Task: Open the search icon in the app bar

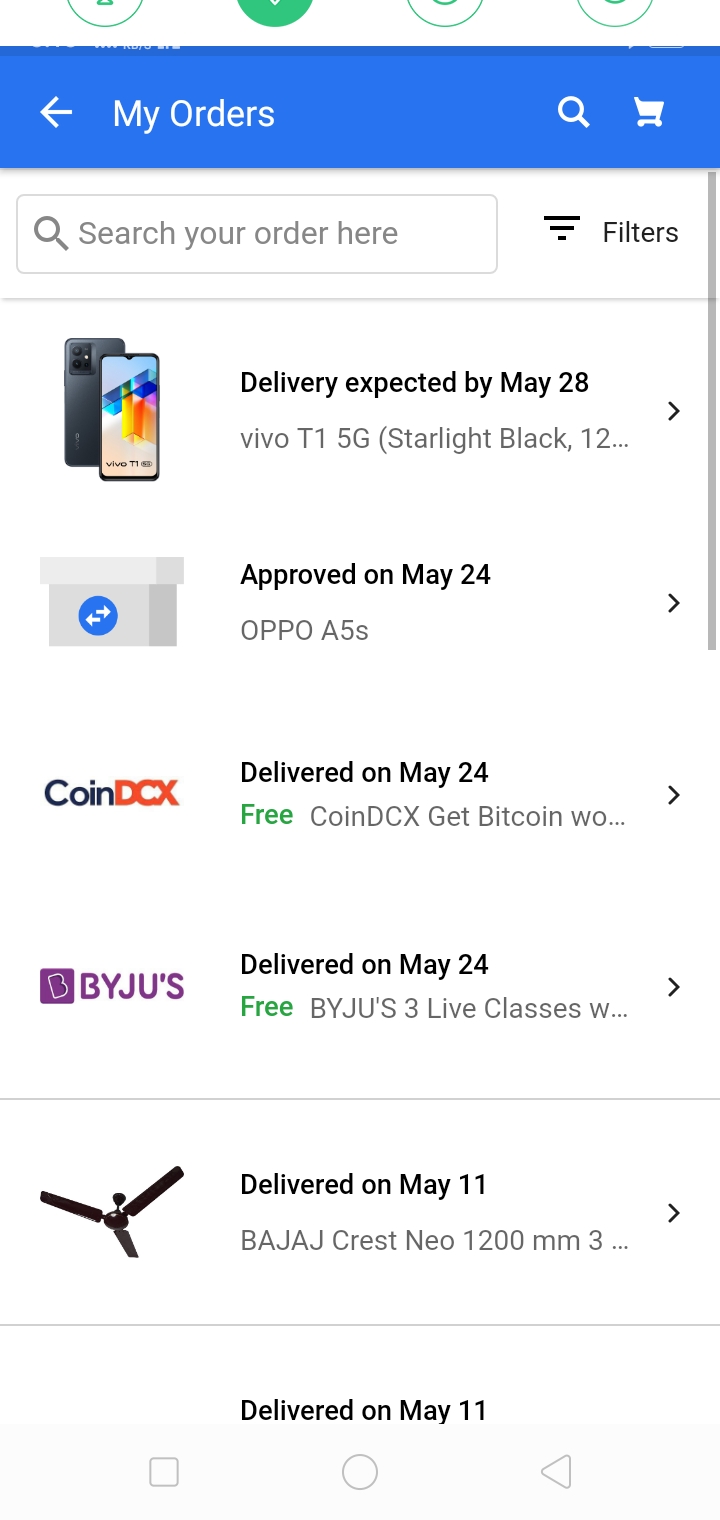Action: coord(573,113)
